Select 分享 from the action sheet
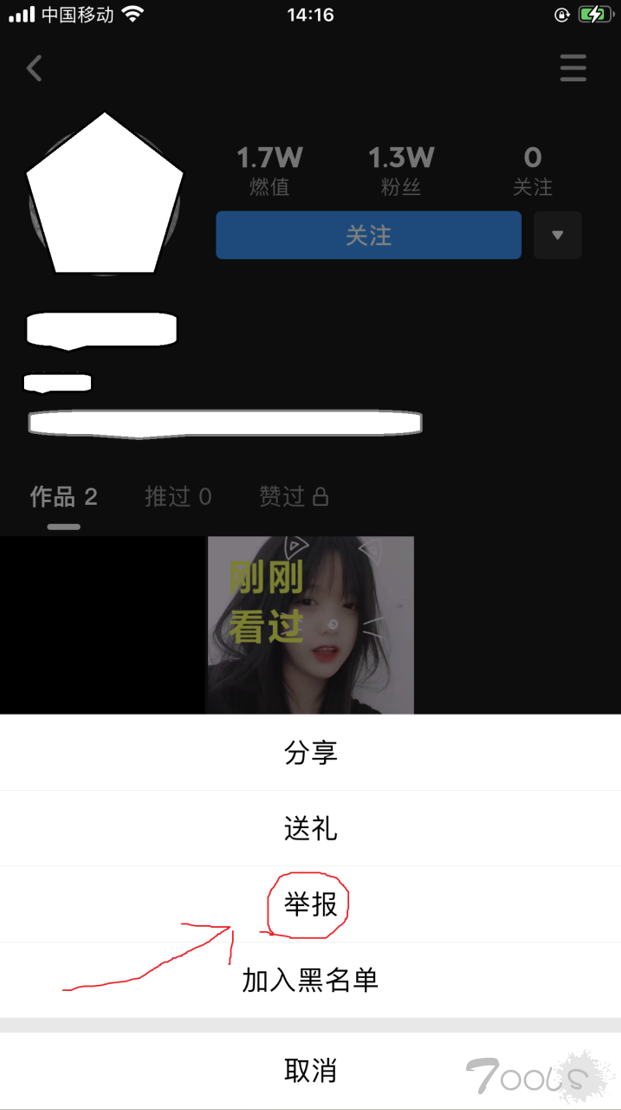This screenshot has width=621, height=1110. point(310,753)
